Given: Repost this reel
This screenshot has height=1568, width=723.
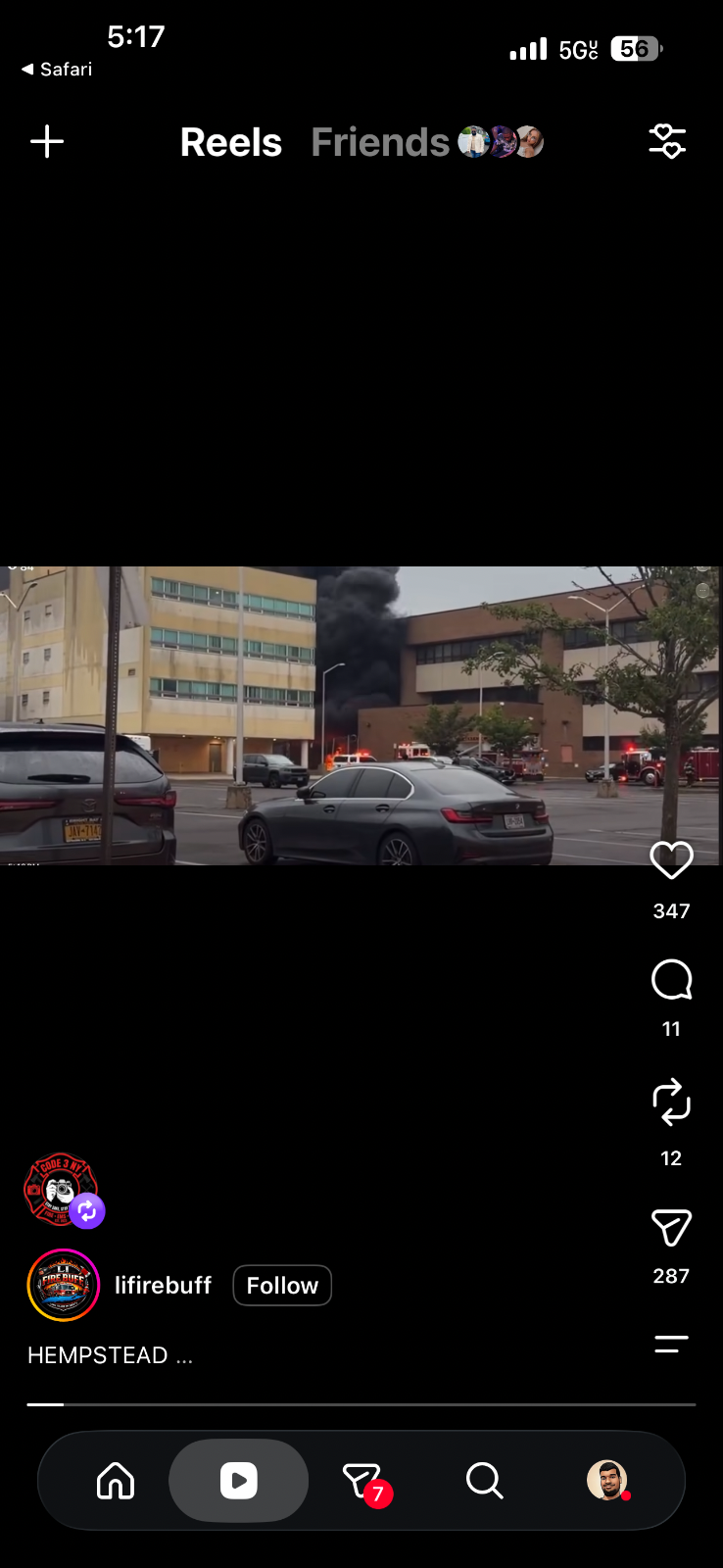Looking at the screenshot, I should (x=671, y=1102).
